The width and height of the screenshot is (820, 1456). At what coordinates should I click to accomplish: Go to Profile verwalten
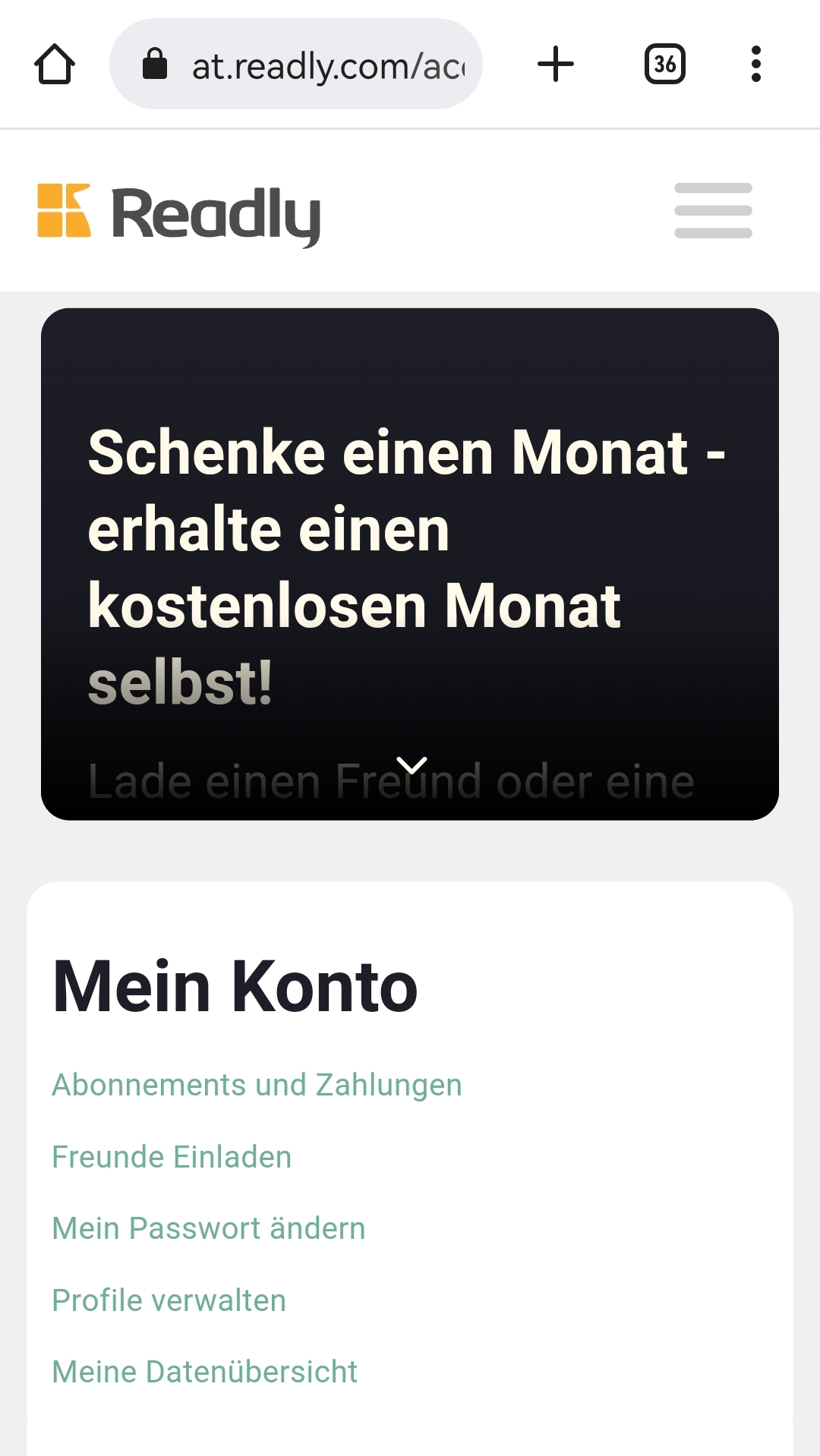coord(169,1300)
